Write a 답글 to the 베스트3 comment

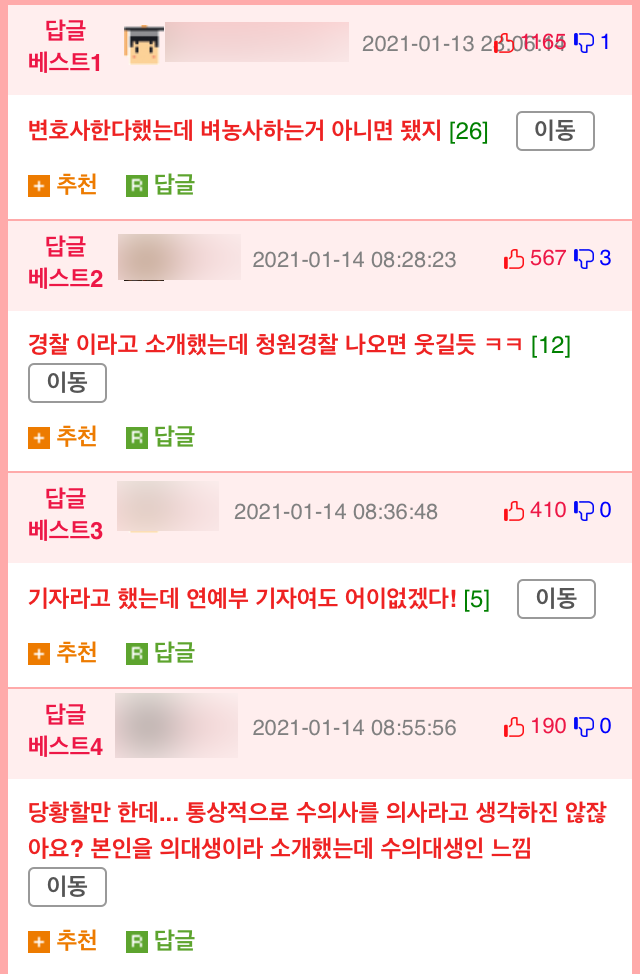coord(161,653)
